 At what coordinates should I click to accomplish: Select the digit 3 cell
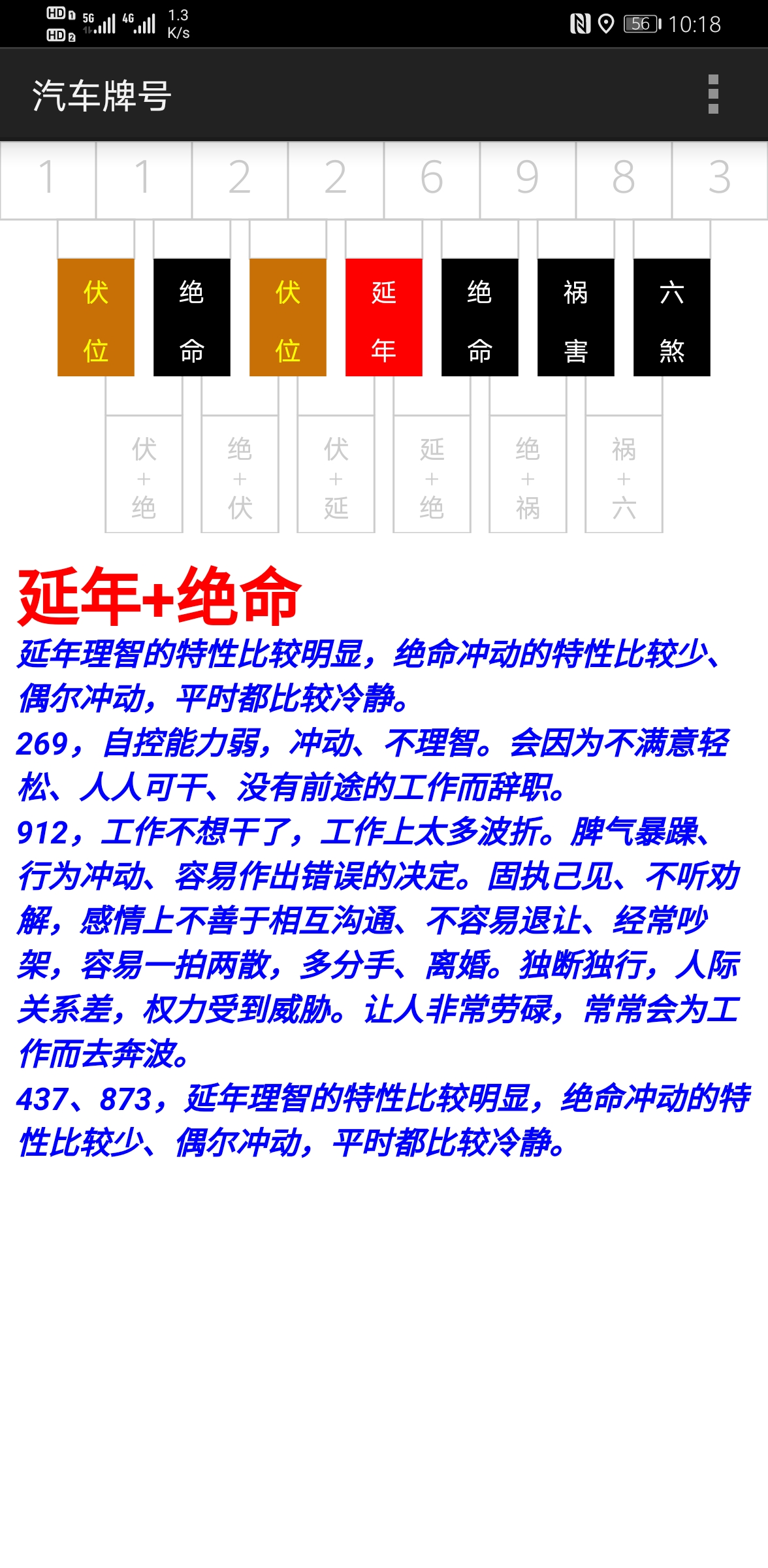coord(720,179)
